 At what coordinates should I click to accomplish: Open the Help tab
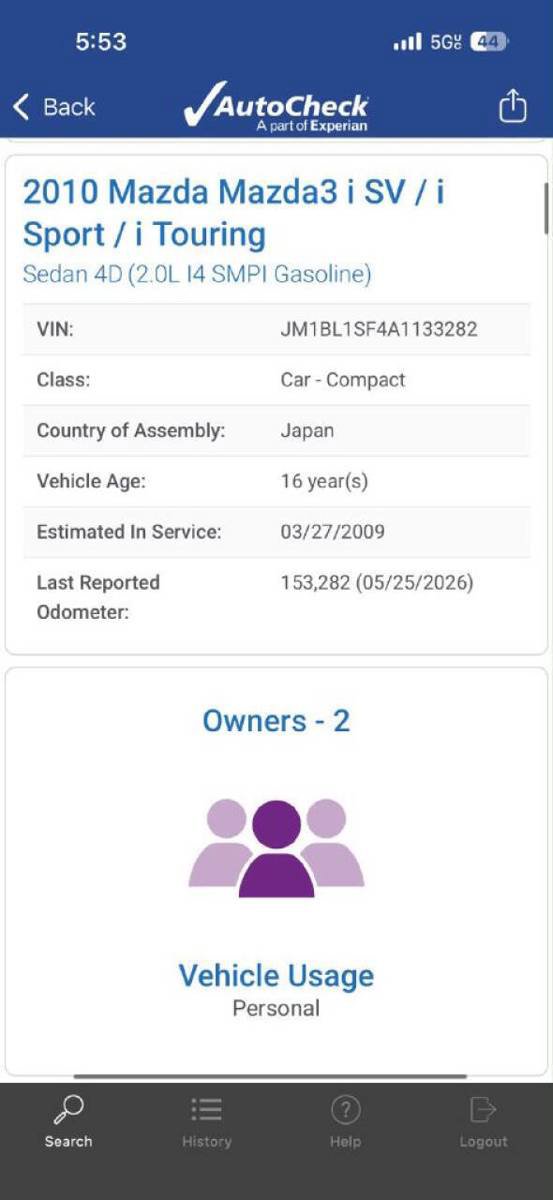345,1122
